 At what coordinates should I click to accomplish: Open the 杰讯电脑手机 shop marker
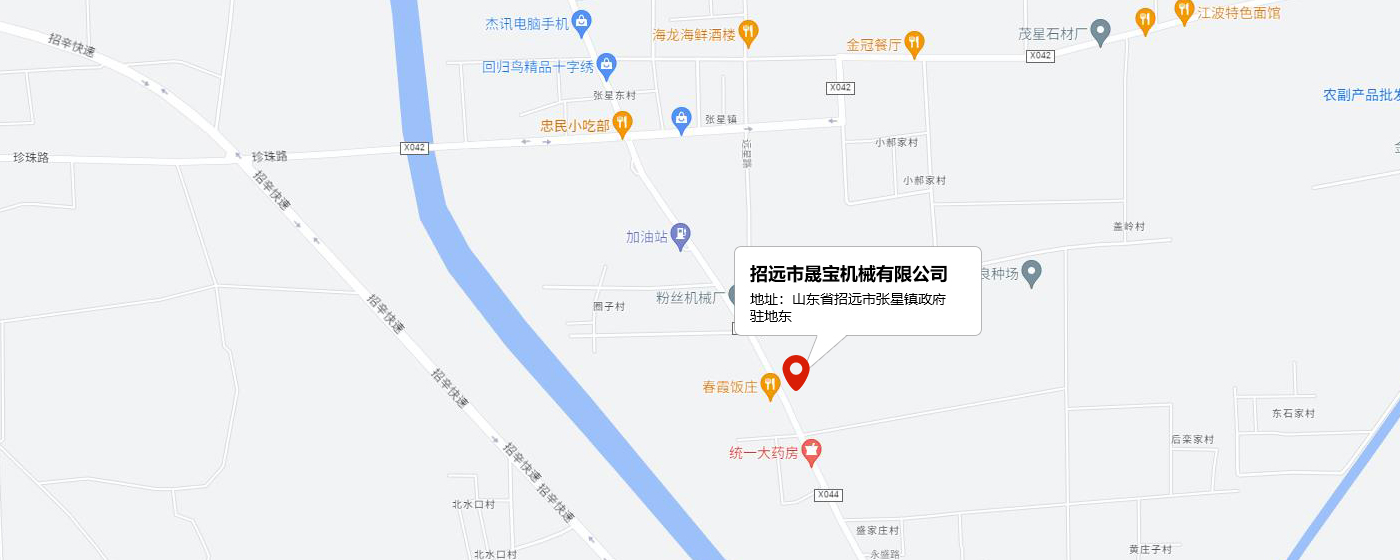(581, 22)
